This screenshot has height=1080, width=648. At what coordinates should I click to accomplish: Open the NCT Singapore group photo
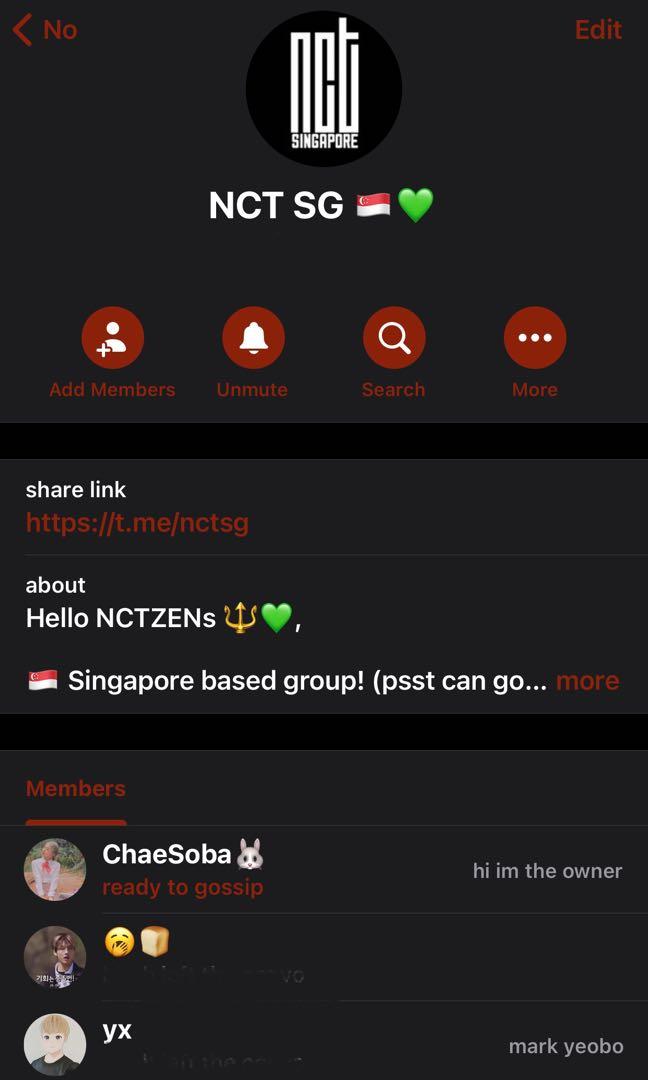[324, 90]
